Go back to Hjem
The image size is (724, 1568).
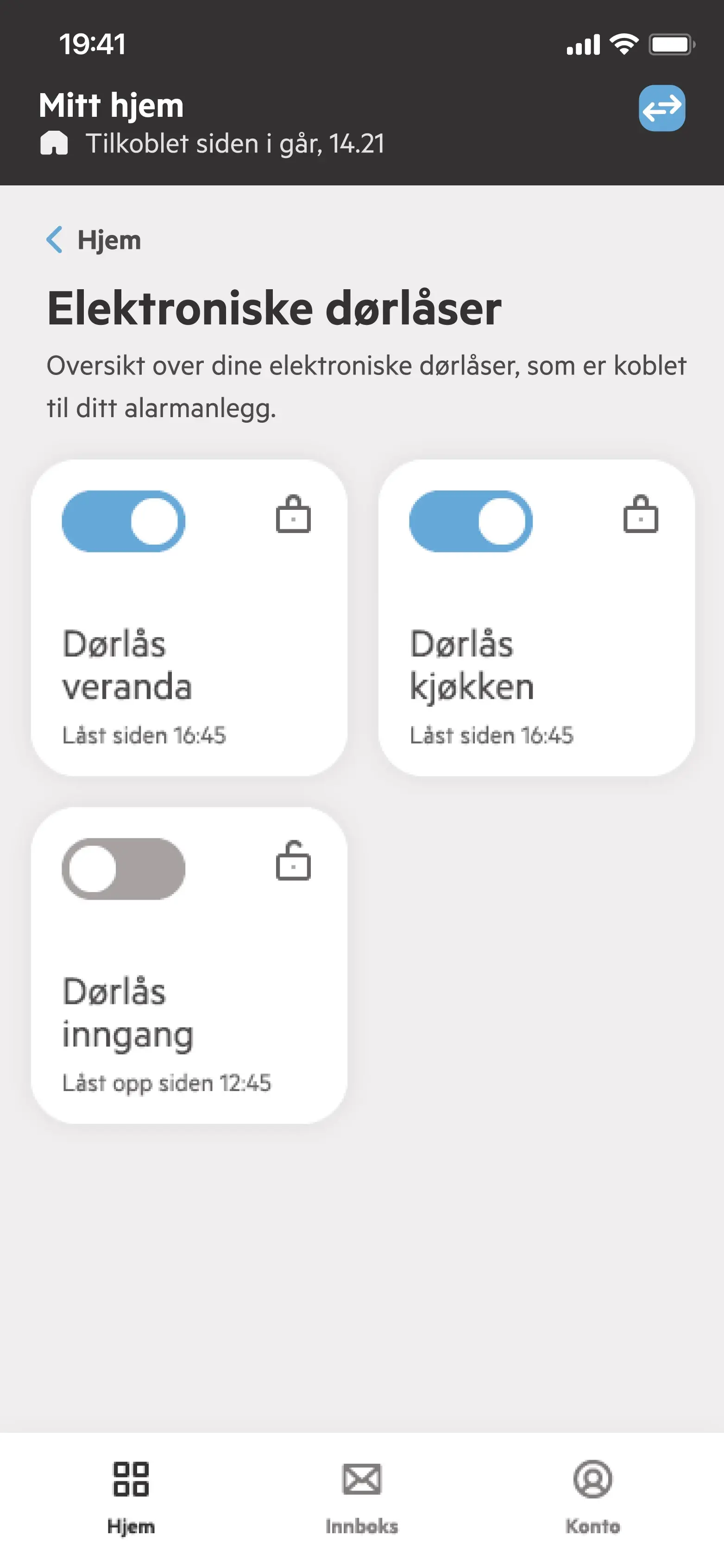click(x=94, y=240)
